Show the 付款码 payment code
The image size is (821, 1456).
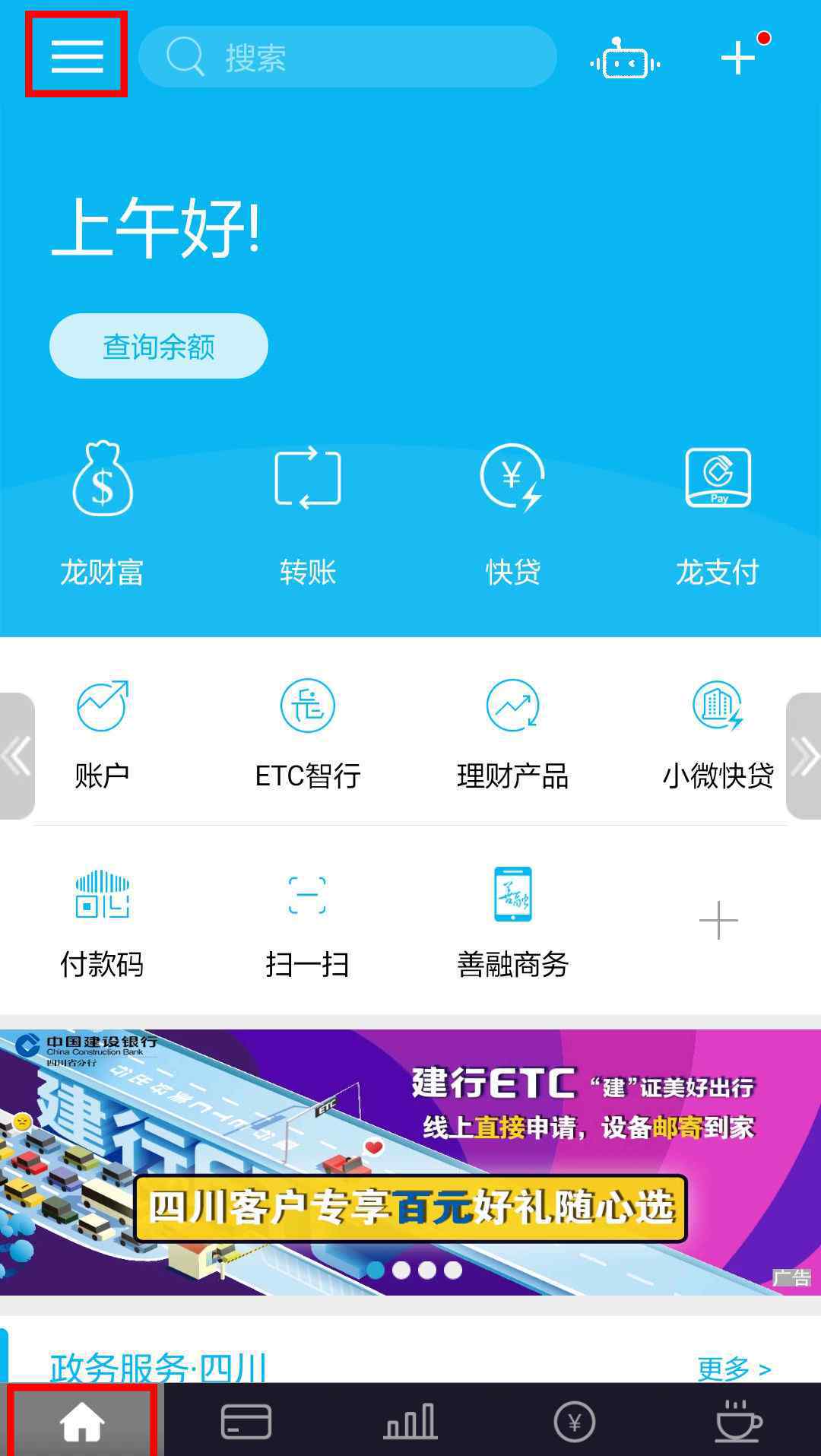[103, 921]
